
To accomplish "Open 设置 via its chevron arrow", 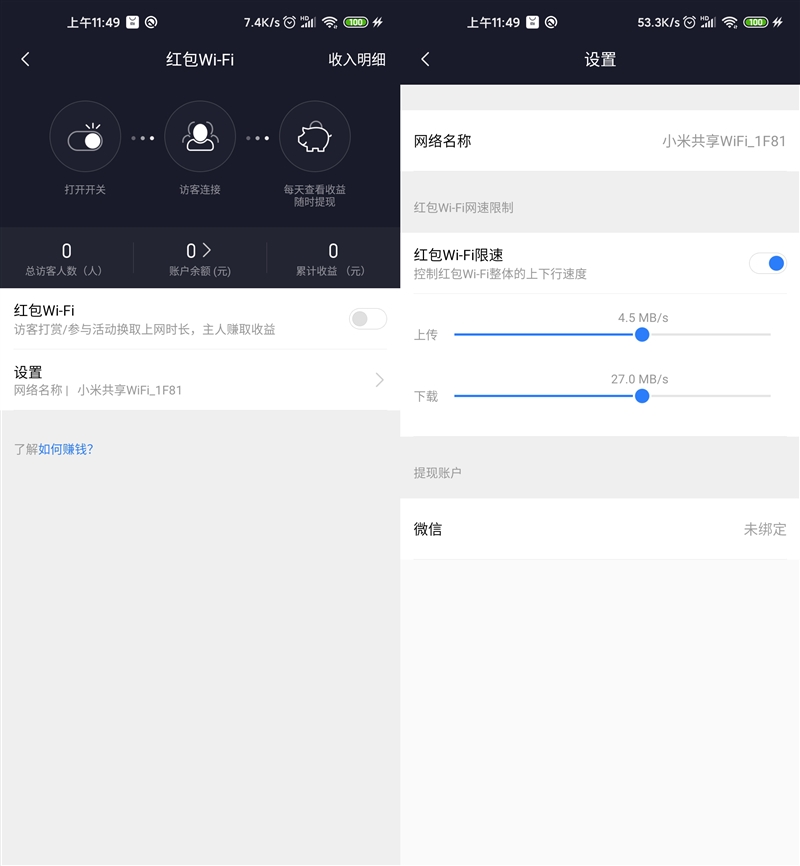I will tap(378, 380).
